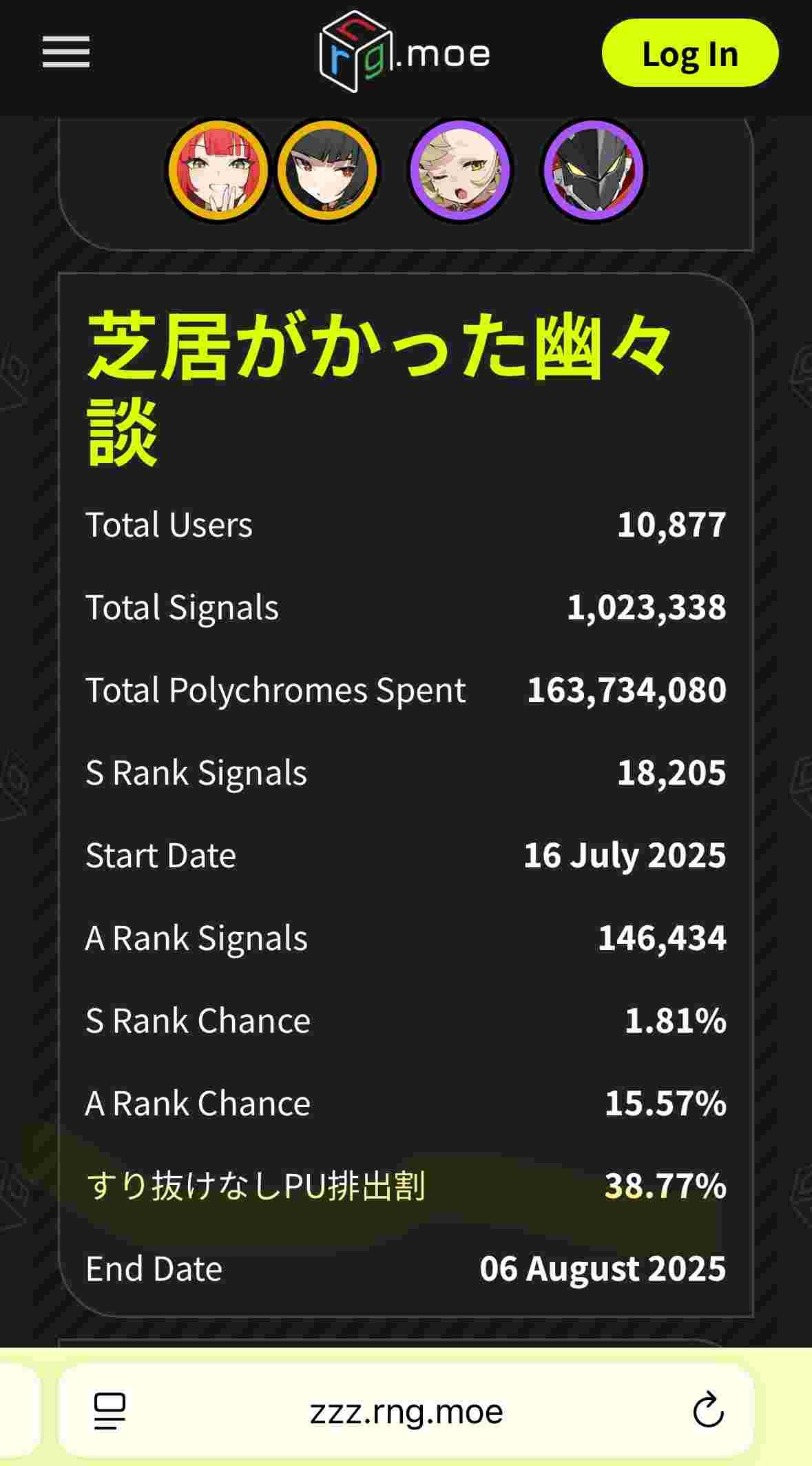Open the browser page options icon
The height and width of the screenshot is (1466, 812).
(110, 1412)
